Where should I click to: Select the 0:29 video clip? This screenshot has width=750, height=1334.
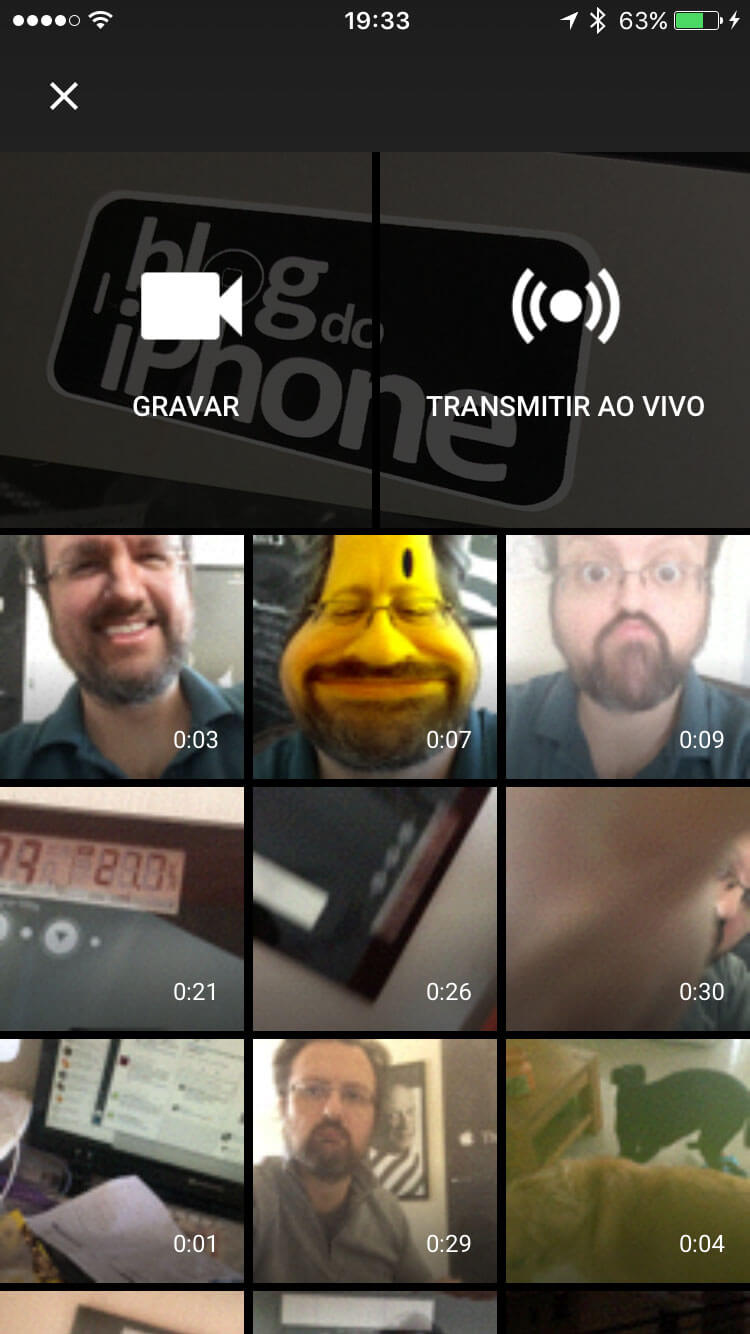point(374,1160)
